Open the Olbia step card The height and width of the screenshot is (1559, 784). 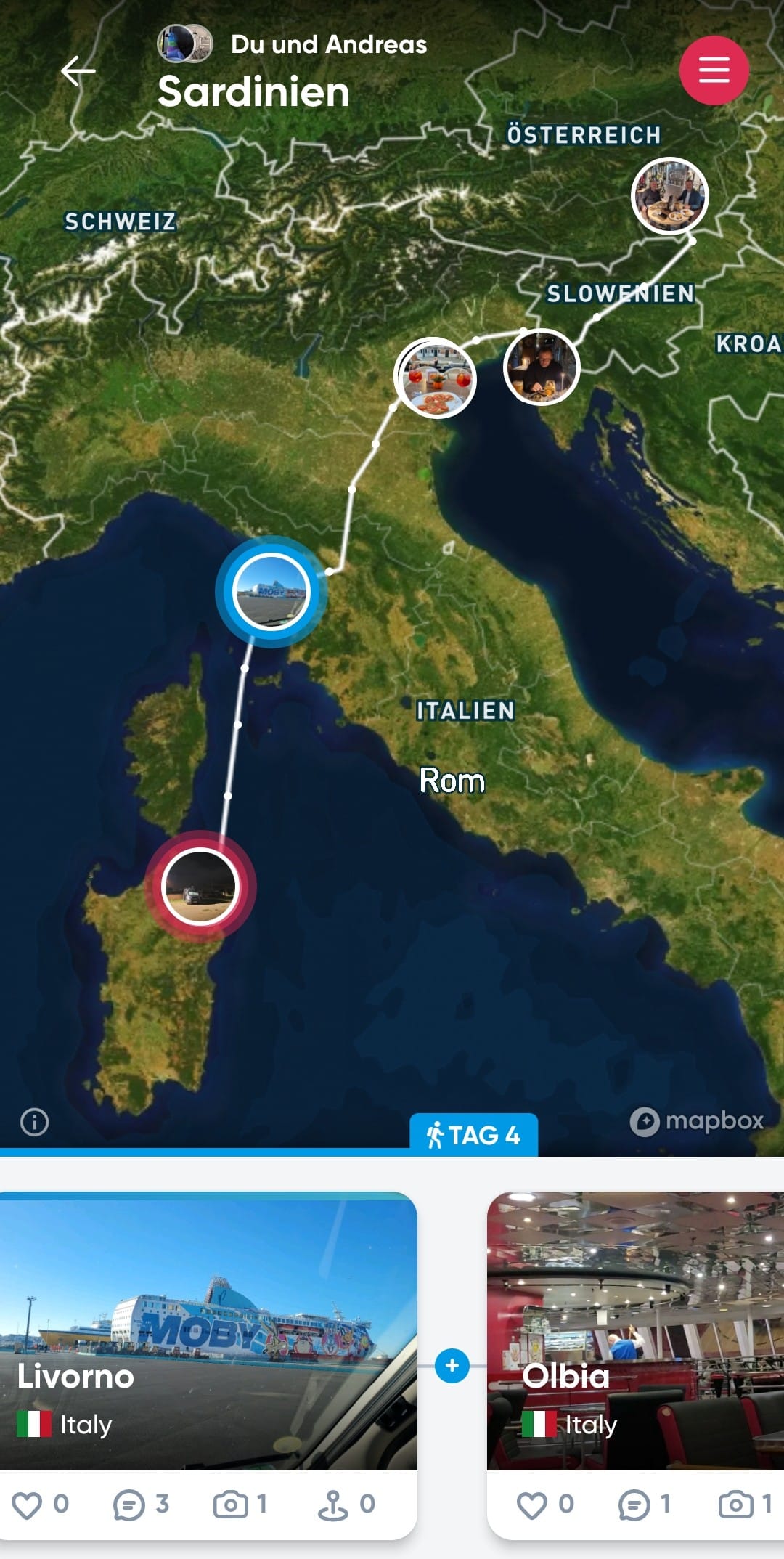(x=635, y=1330)
